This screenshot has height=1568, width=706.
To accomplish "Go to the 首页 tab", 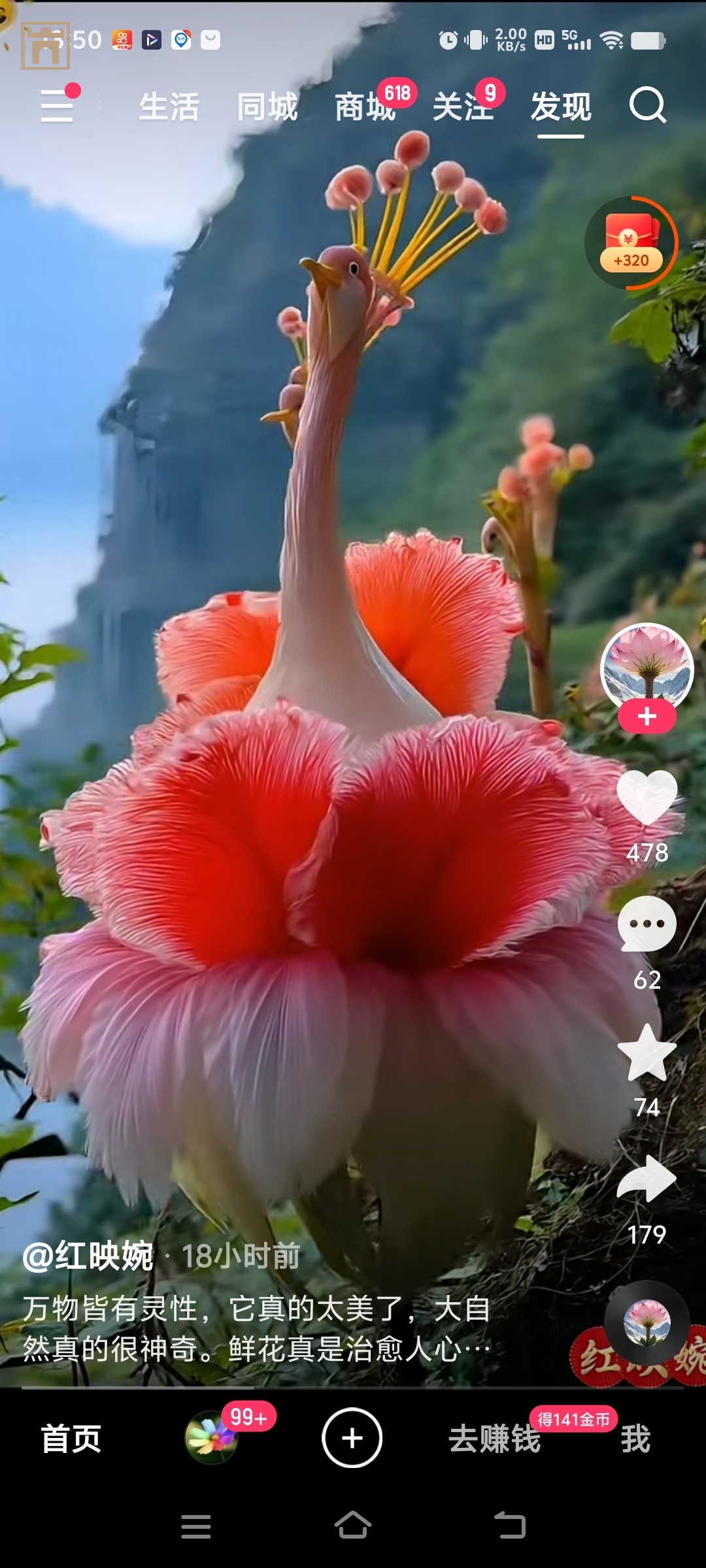I will click(x=71, y=1439).
